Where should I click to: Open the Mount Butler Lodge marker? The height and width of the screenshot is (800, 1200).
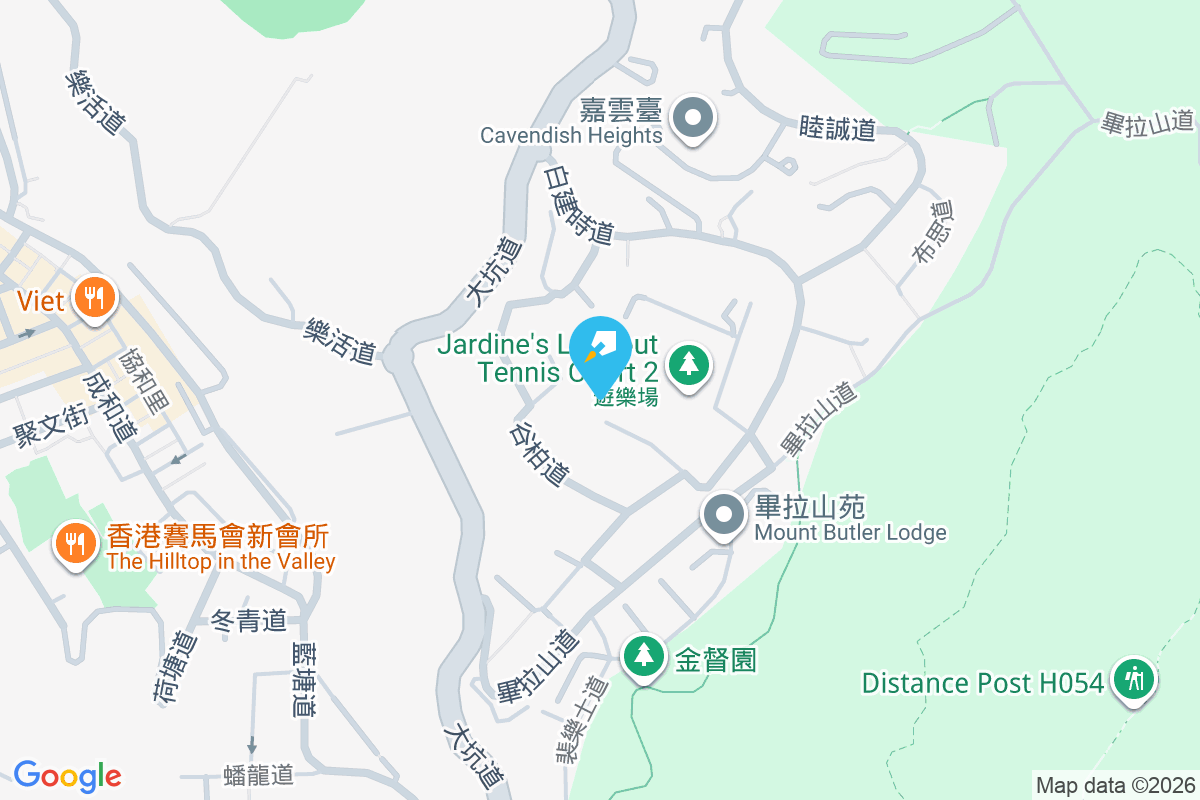click(x=724, y=516)
